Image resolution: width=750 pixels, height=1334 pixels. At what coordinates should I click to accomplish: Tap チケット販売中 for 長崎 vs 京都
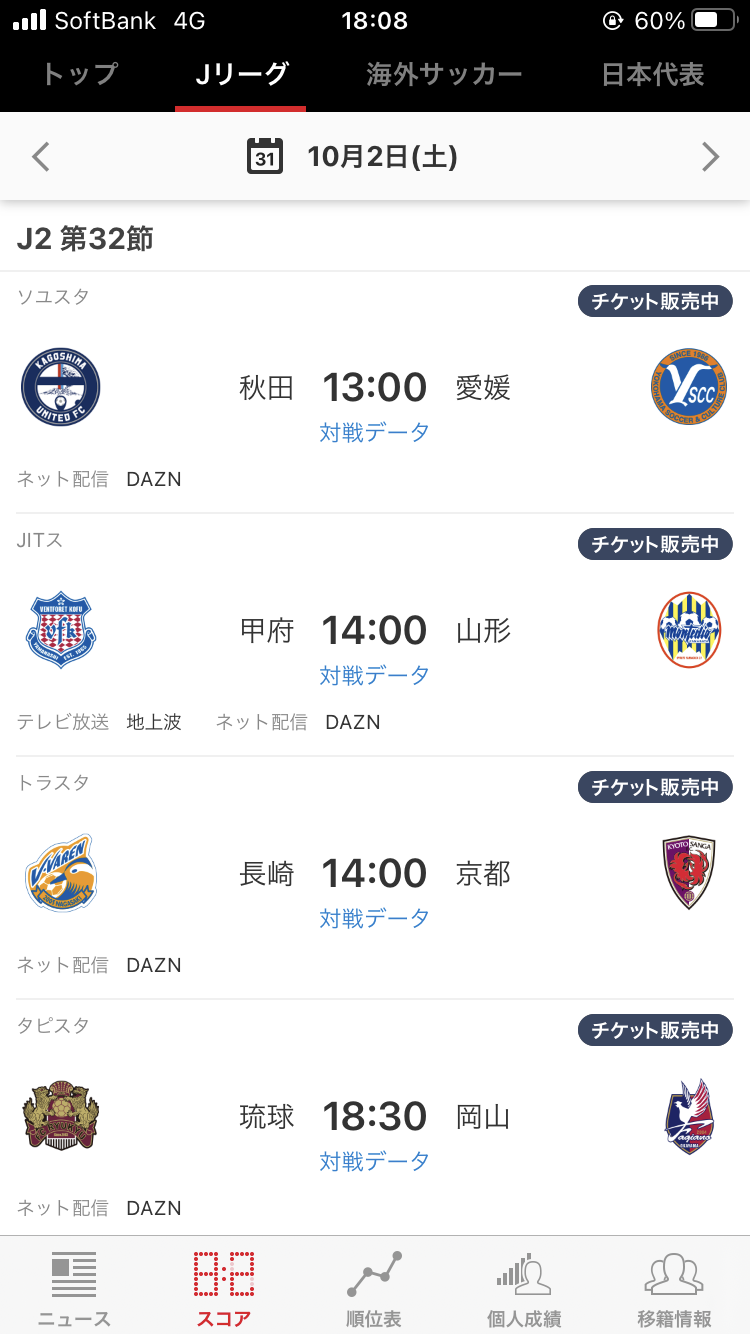[655, 787]
